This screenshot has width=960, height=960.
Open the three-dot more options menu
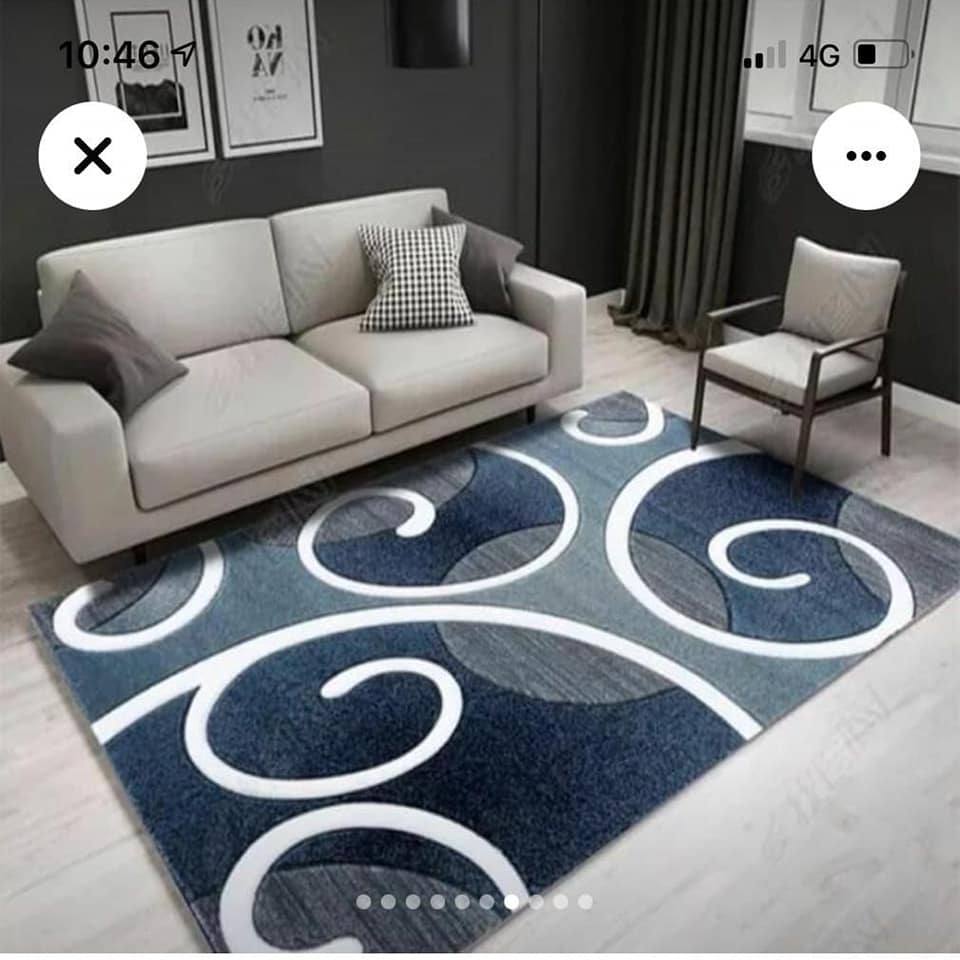[x=865, y=156]
